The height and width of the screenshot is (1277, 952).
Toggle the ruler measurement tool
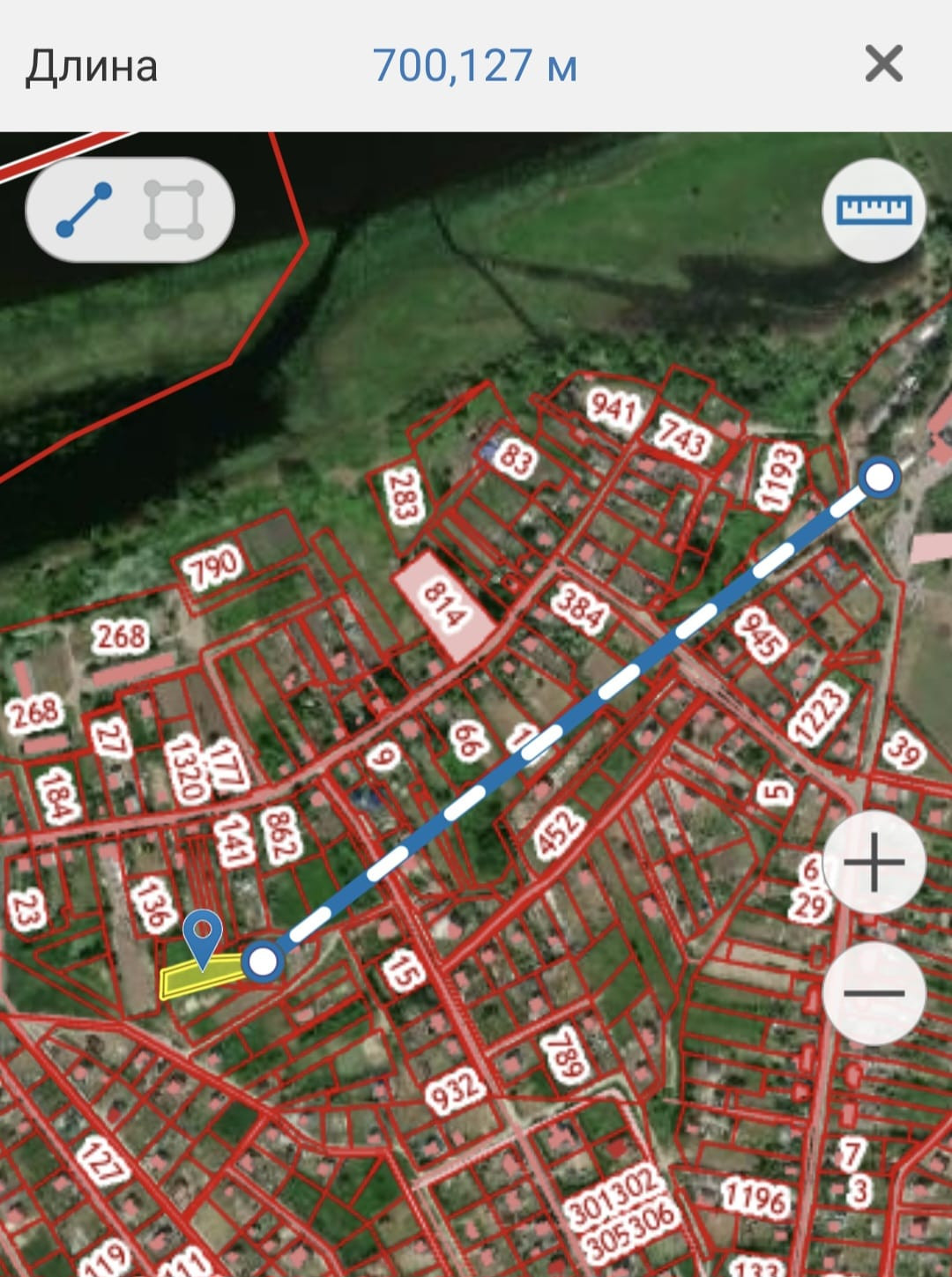pyautogui.click(x=873, y=210)
